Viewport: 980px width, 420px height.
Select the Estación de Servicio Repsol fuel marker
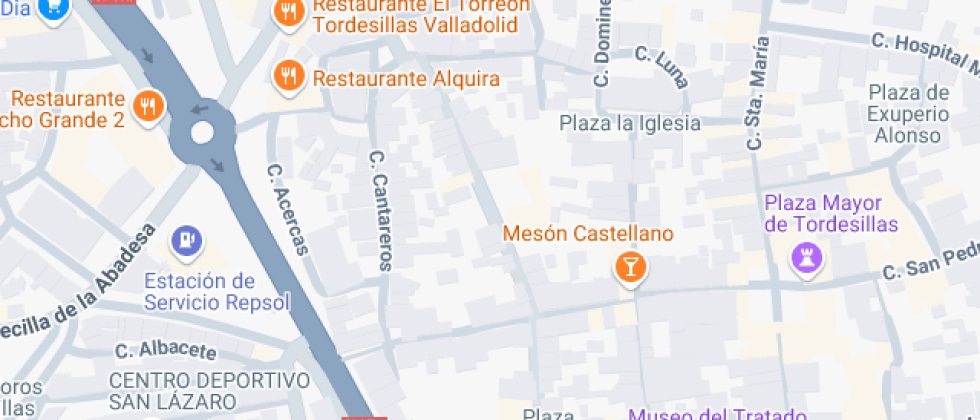187,241
